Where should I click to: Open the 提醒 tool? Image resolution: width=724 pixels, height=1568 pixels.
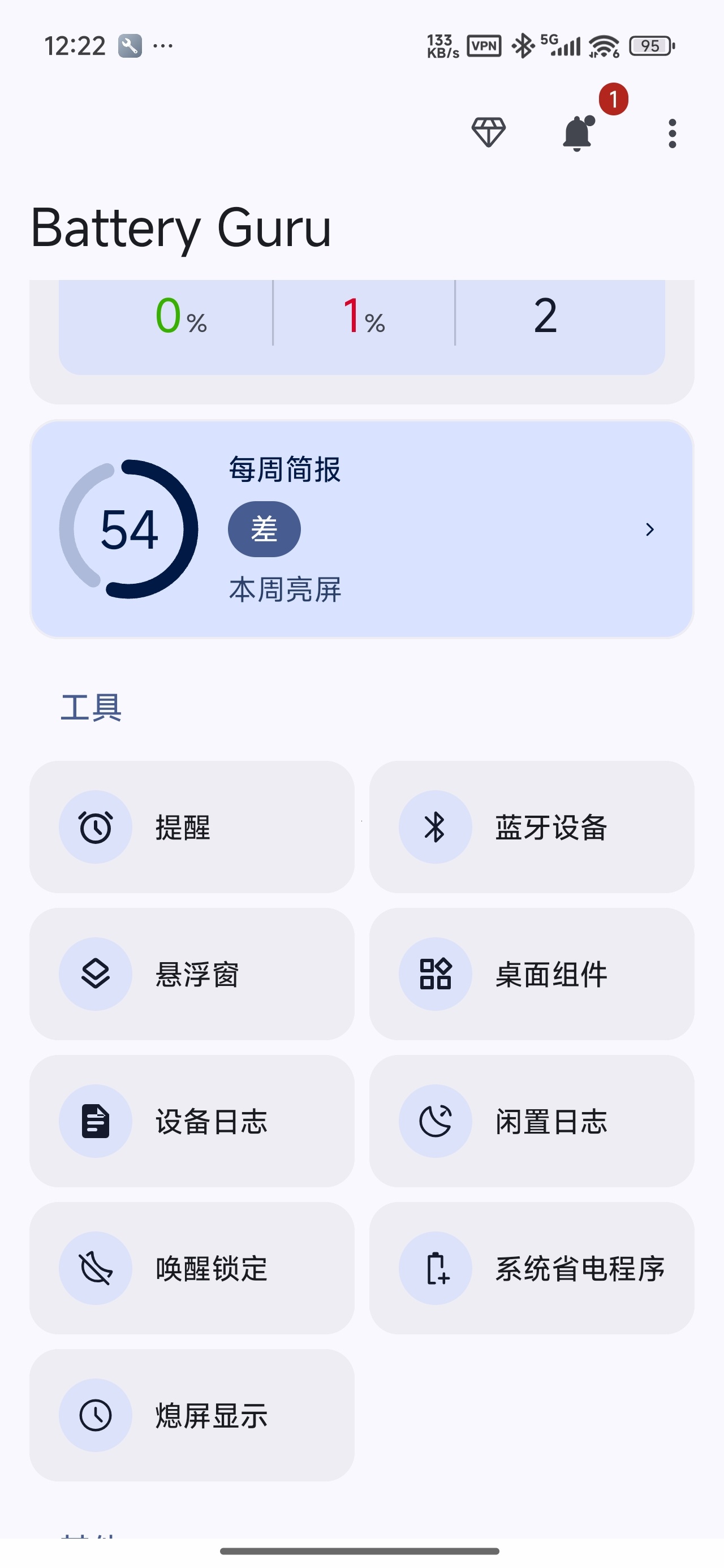point(192,826)
